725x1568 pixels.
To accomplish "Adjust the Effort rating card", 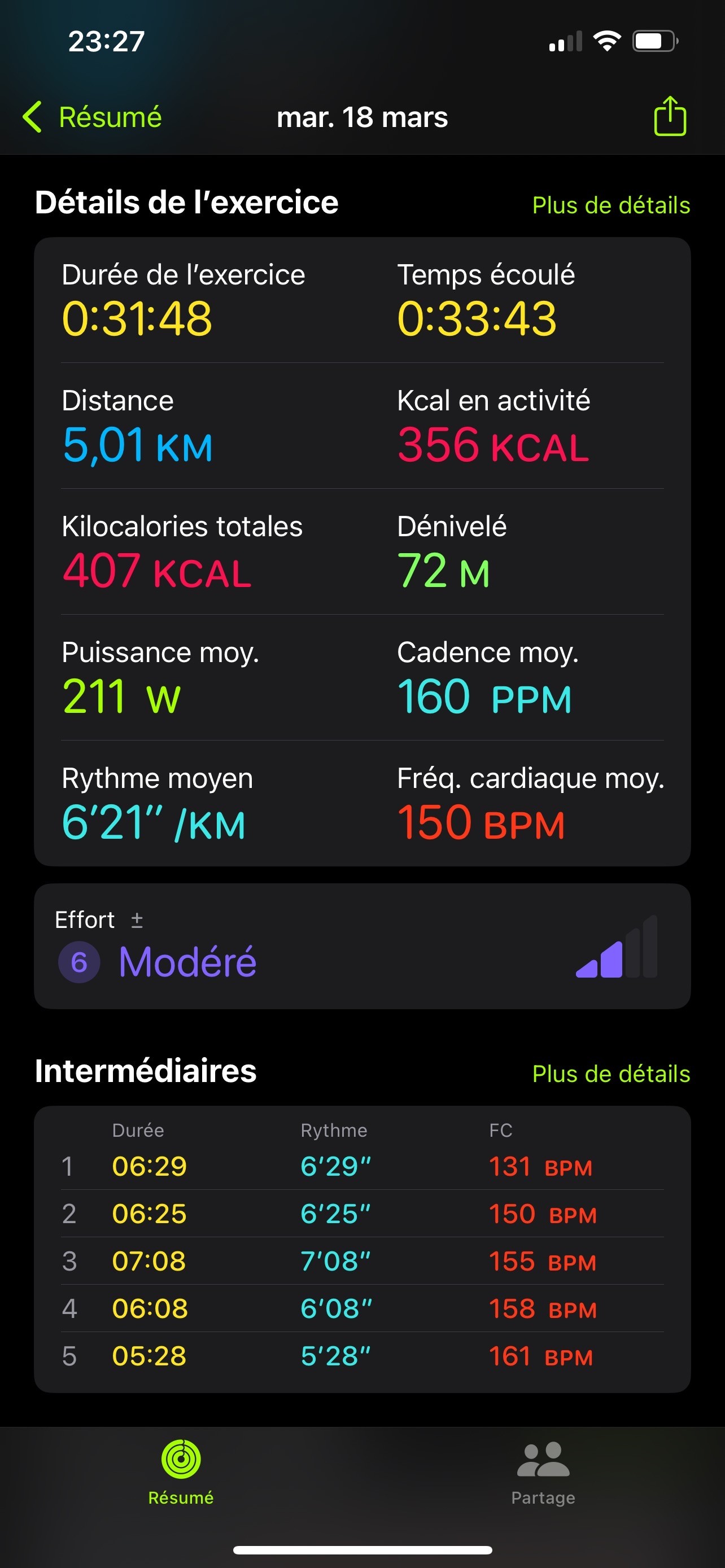I will [362, 946].
